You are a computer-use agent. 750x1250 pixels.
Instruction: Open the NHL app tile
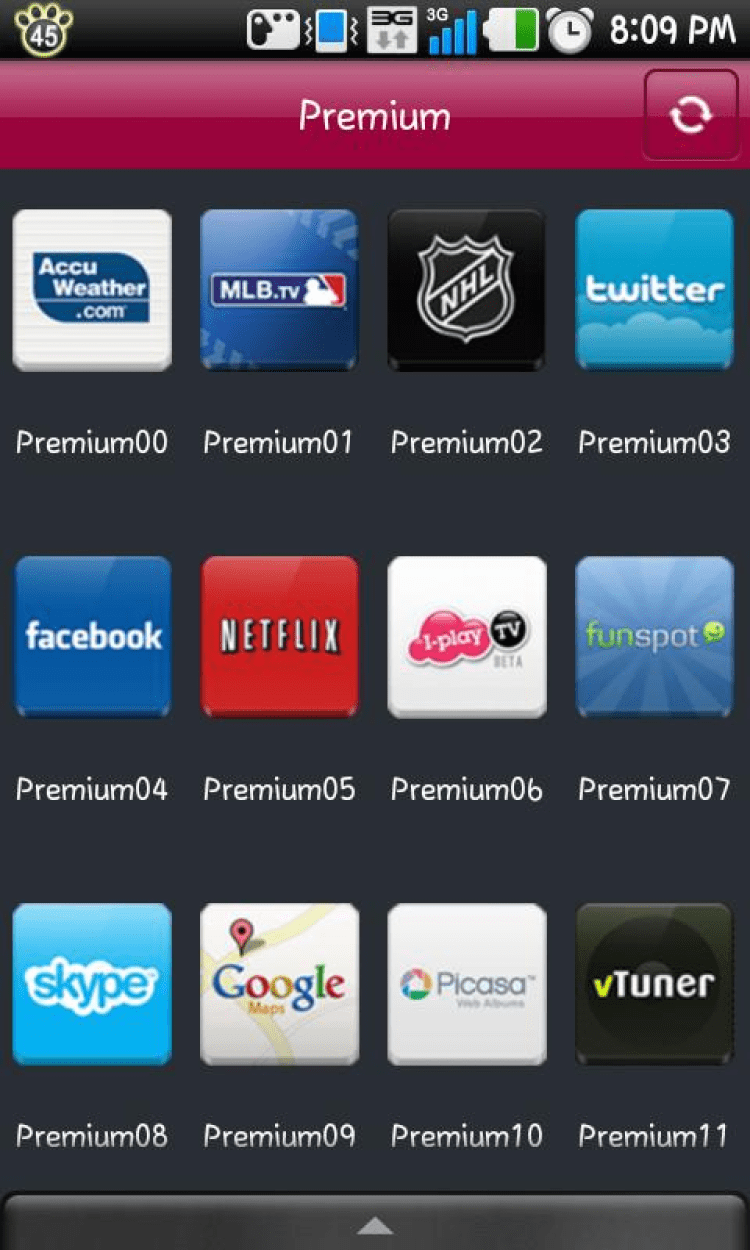466,290
